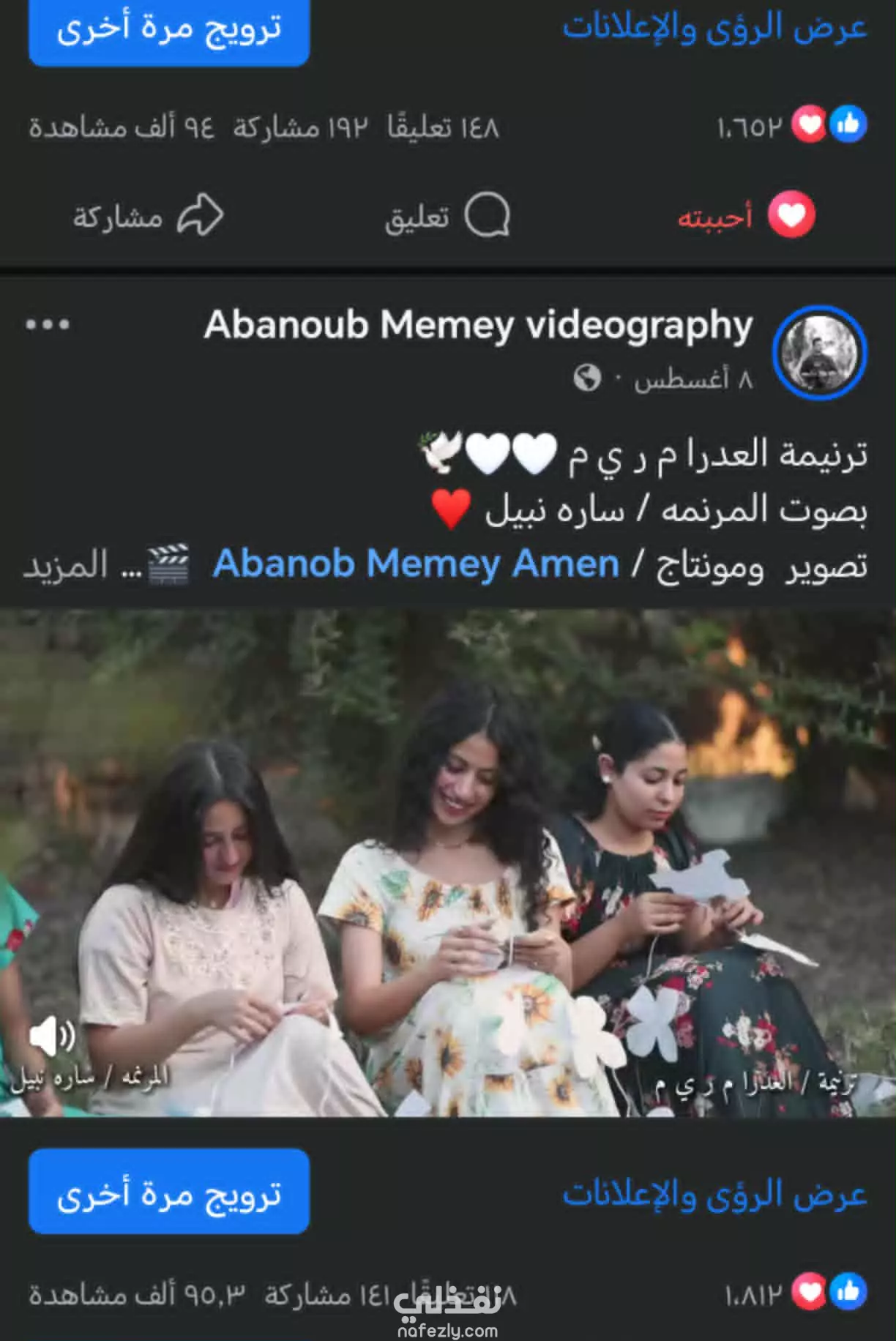Screen dimensions: 896x1341
Task: Open the Abanoub Memey videography page name
Action: (478, 324)
